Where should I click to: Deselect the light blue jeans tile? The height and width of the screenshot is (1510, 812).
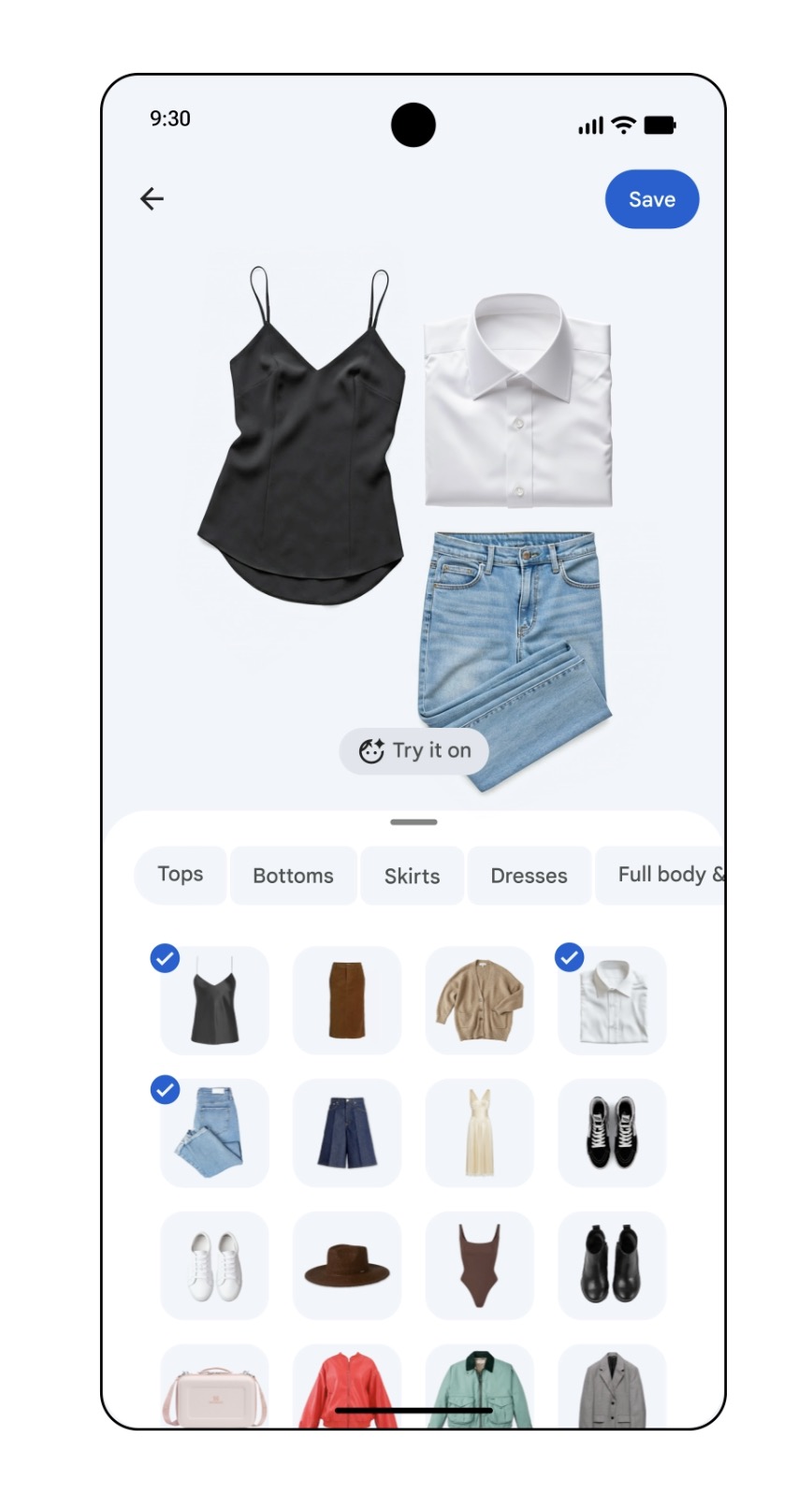[x=214, y=1133]
